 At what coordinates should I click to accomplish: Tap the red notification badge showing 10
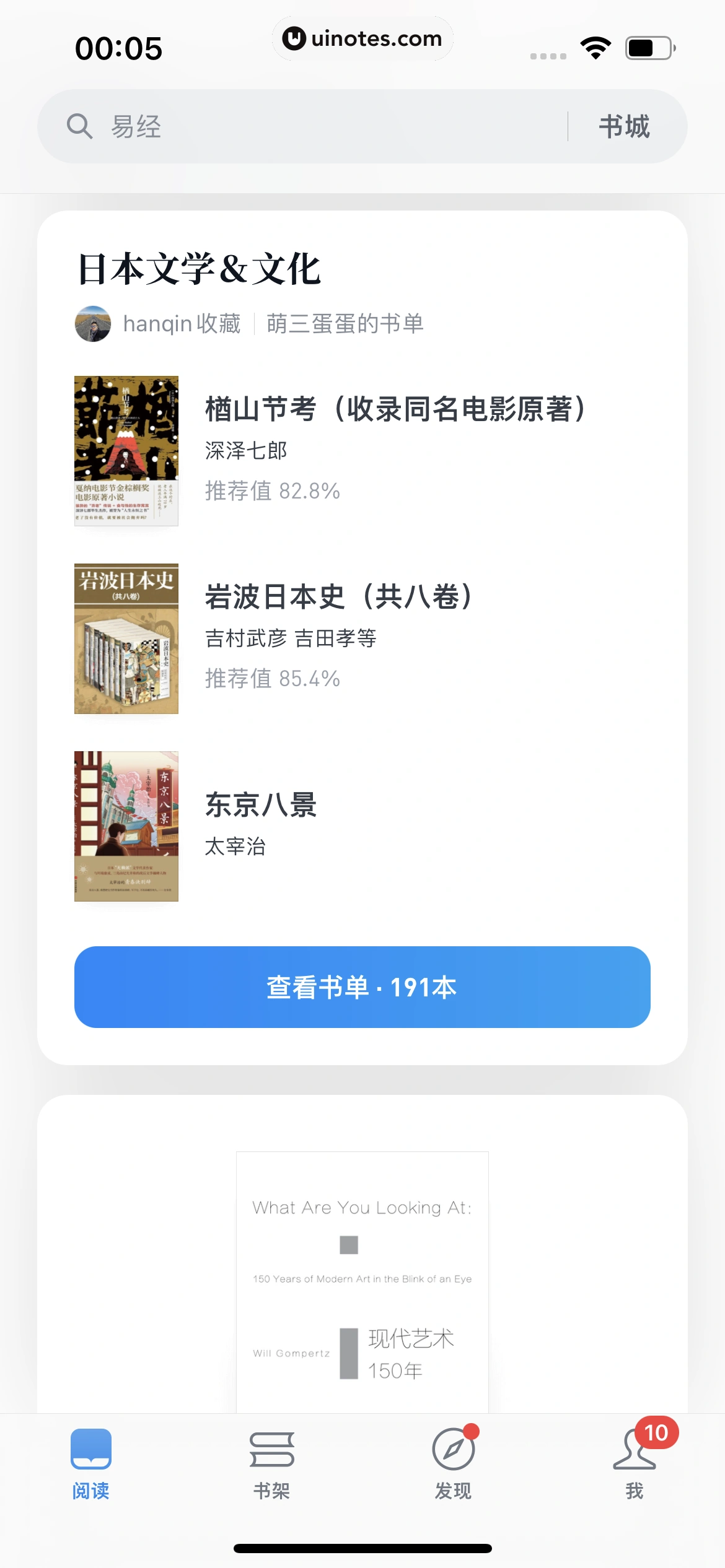point(656,1433)
